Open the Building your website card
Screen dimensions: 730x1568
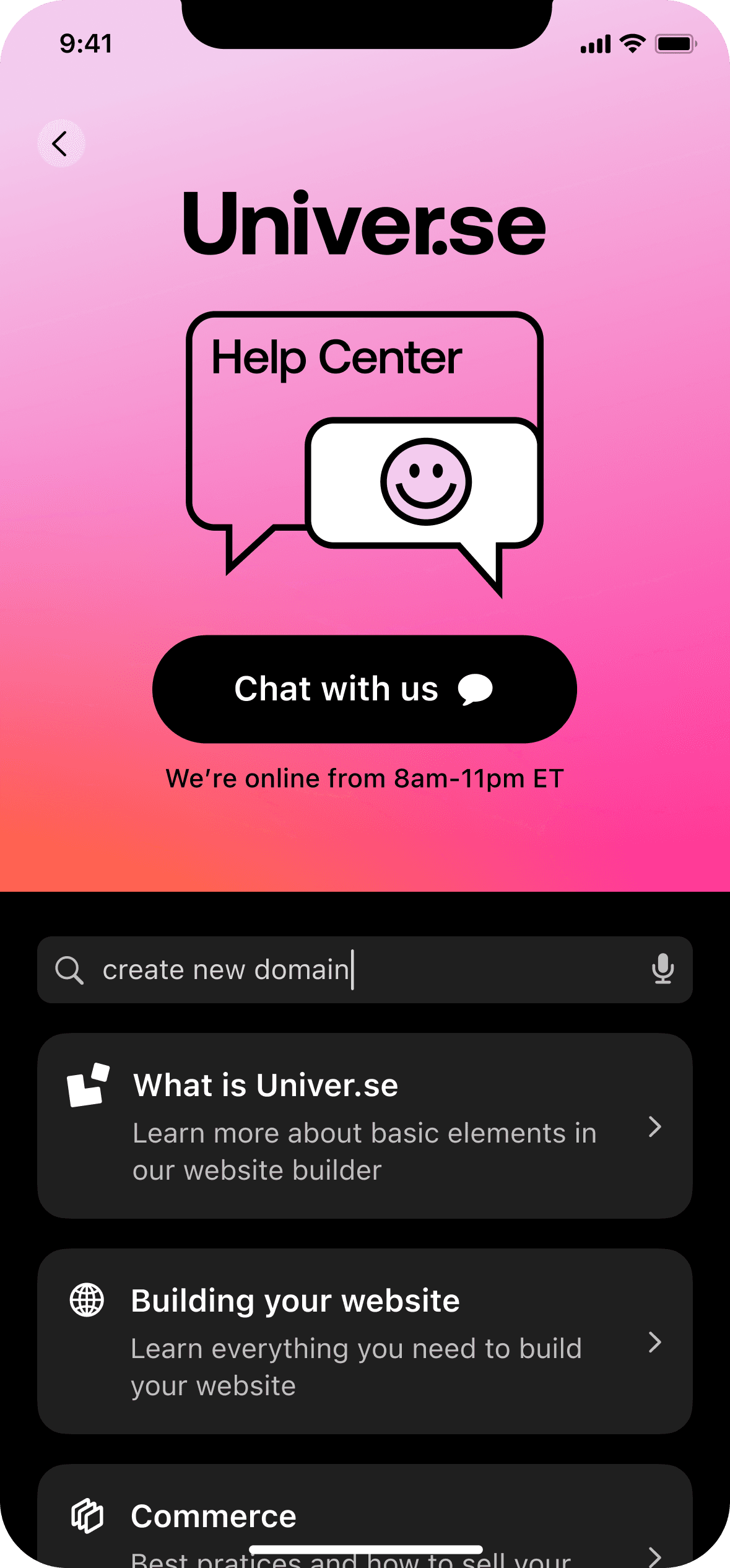point(364,1341)
